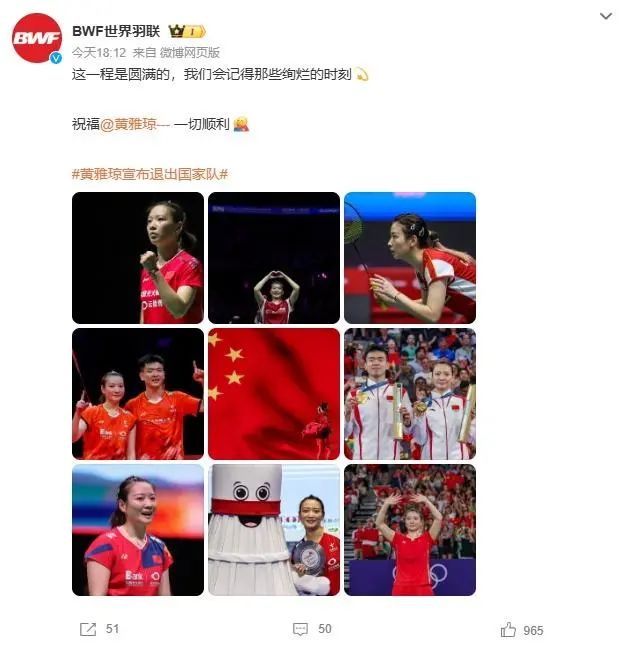The image size is (625, 647).
Task: Open BWF世界羽联 account name
Action: click(116, 31)
